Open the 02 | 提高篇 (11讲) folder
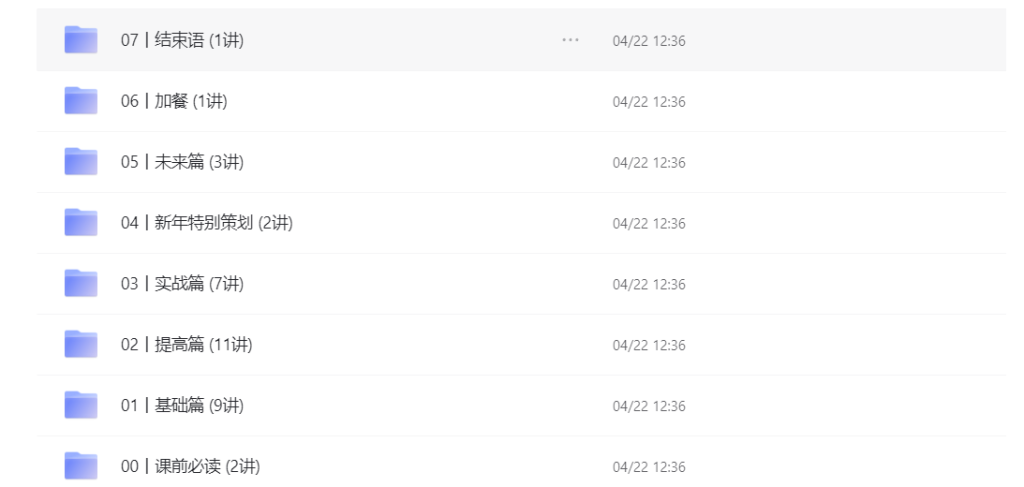 coord(186,345)
